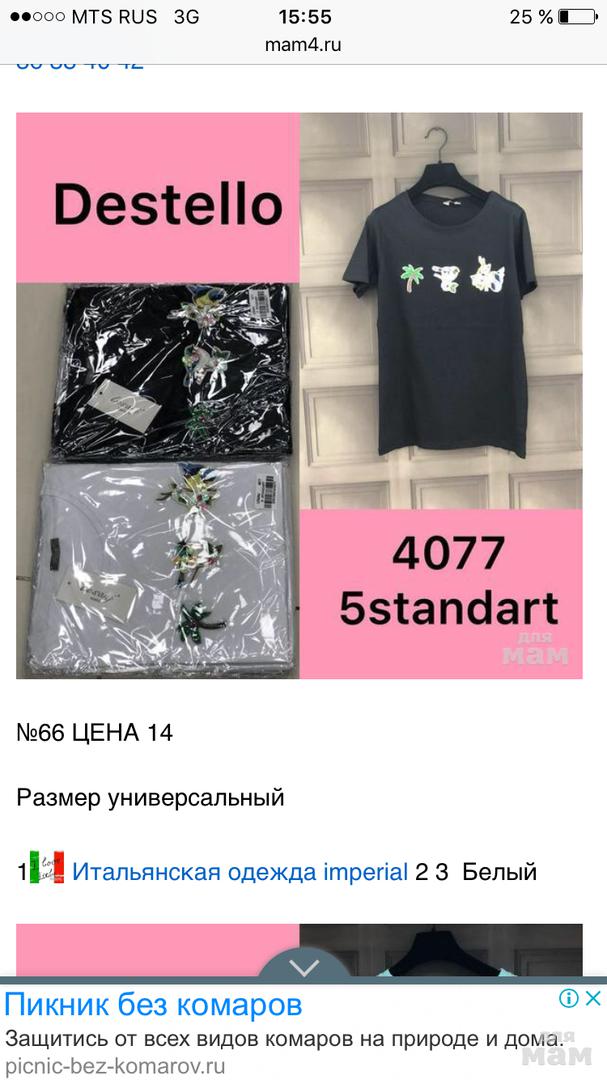Tap the ad info icon

pos(568,998)
